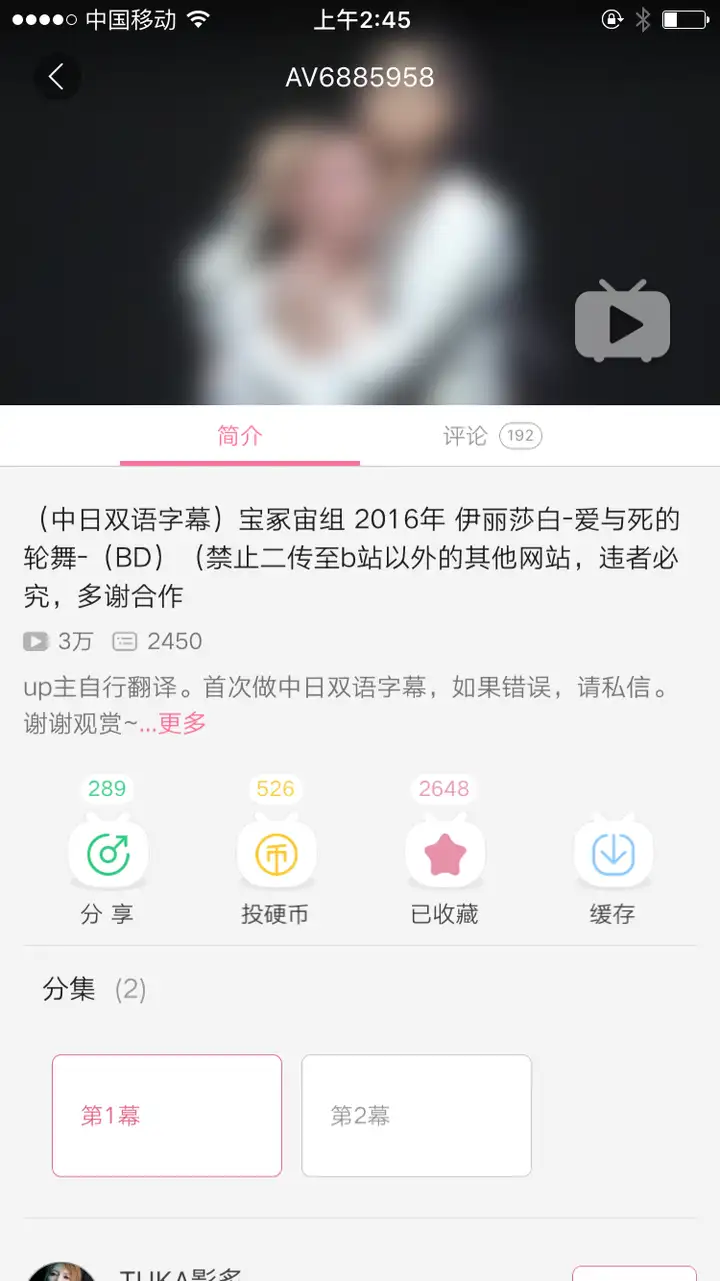Viewport: 720px width, 1281px height.
Task: Open episode 第2幕
Action: click(416, 1115)
